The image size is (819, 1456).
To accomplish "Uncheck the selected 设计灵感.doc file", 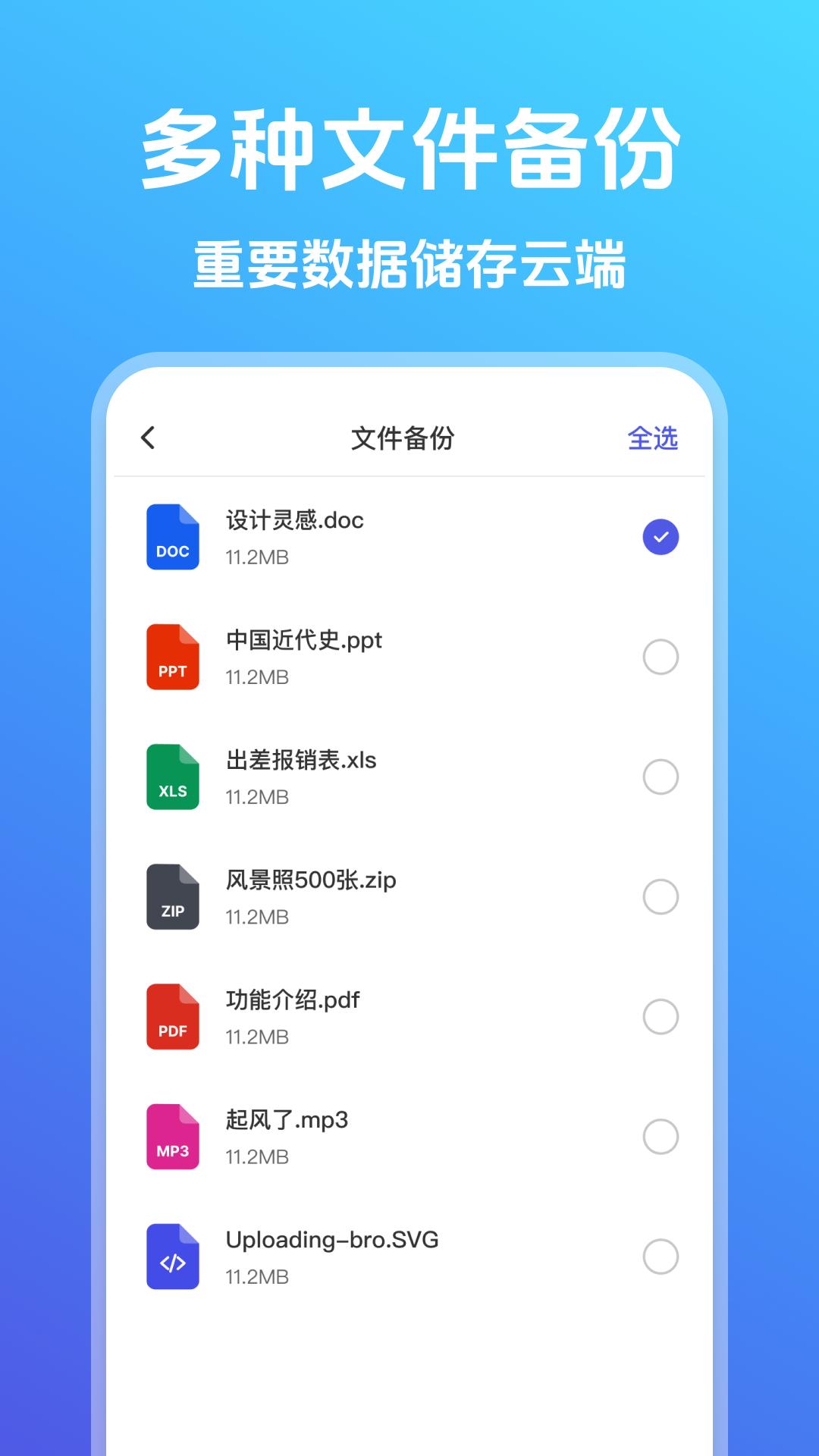I will point(661,536).
